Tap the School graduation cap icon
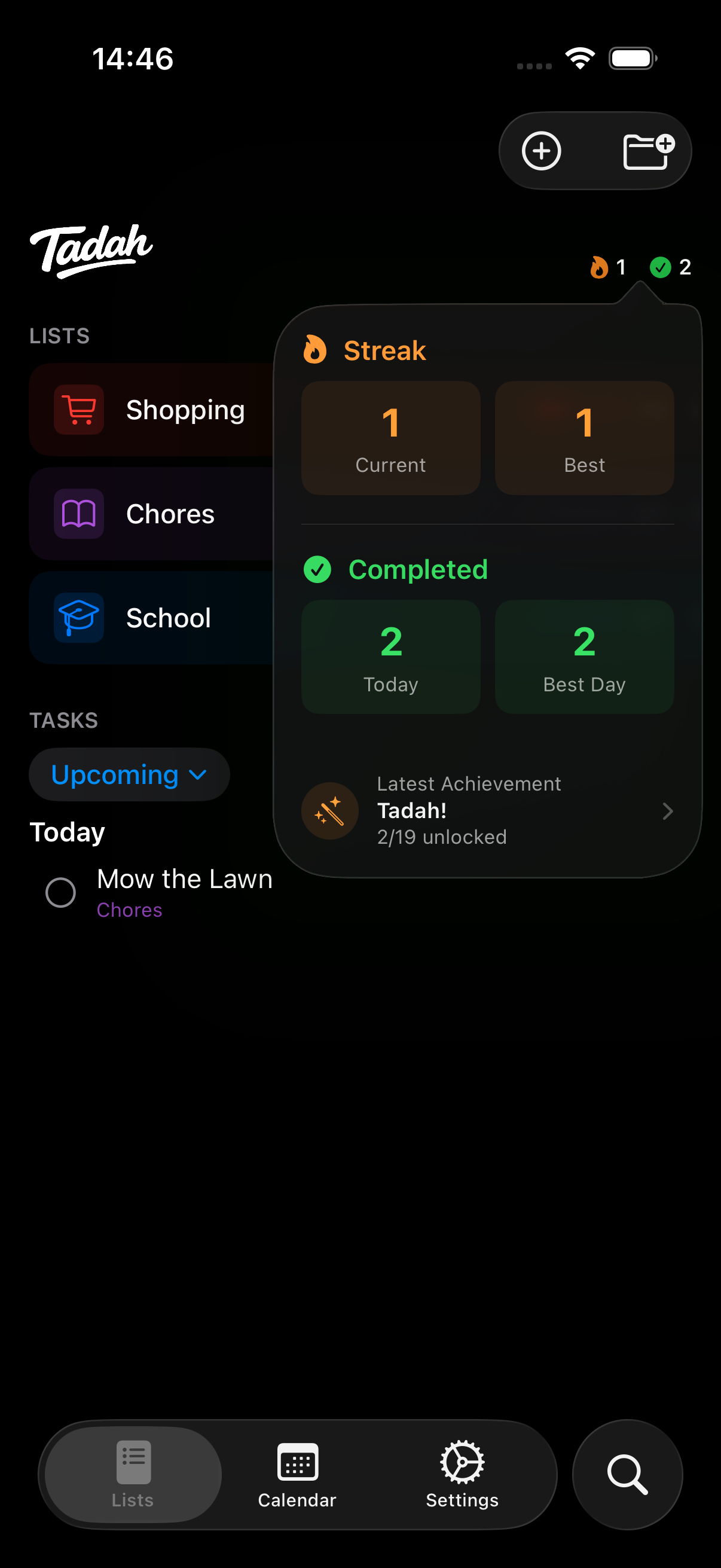721x1568 pixels. (x=78, y=617)
